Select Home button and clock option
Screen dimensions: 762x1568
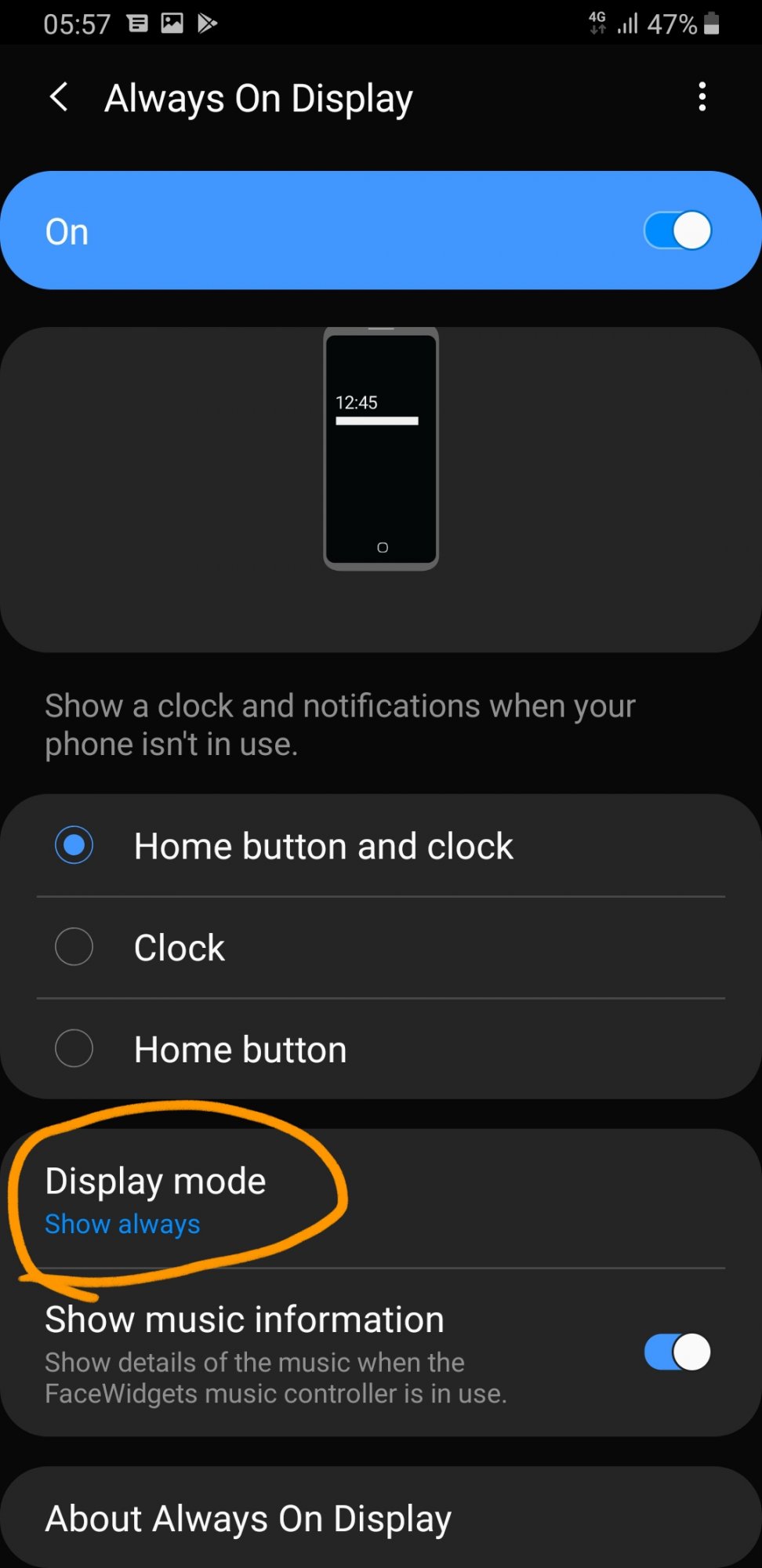381,846
